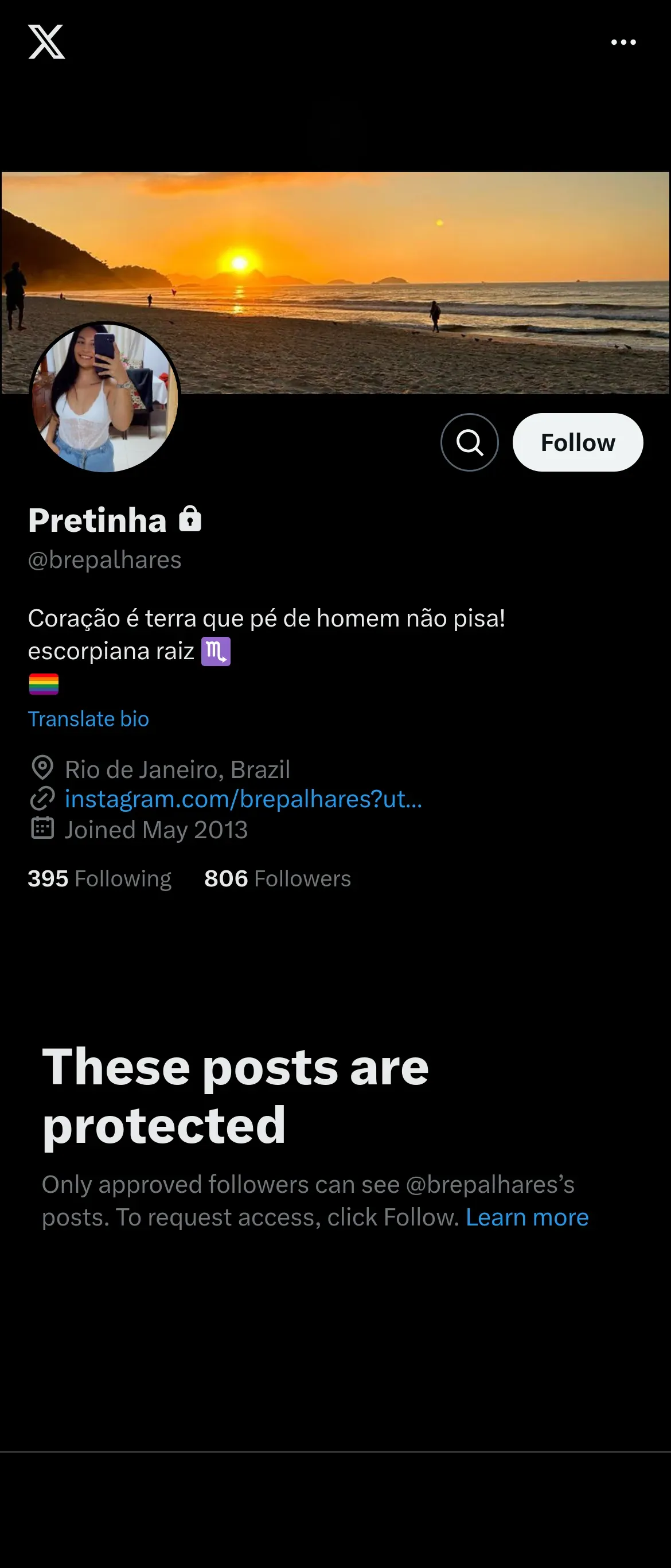Open the three-dot overflow menu
This screenshot has width=671, height=1568.
[x=623, y=42]
